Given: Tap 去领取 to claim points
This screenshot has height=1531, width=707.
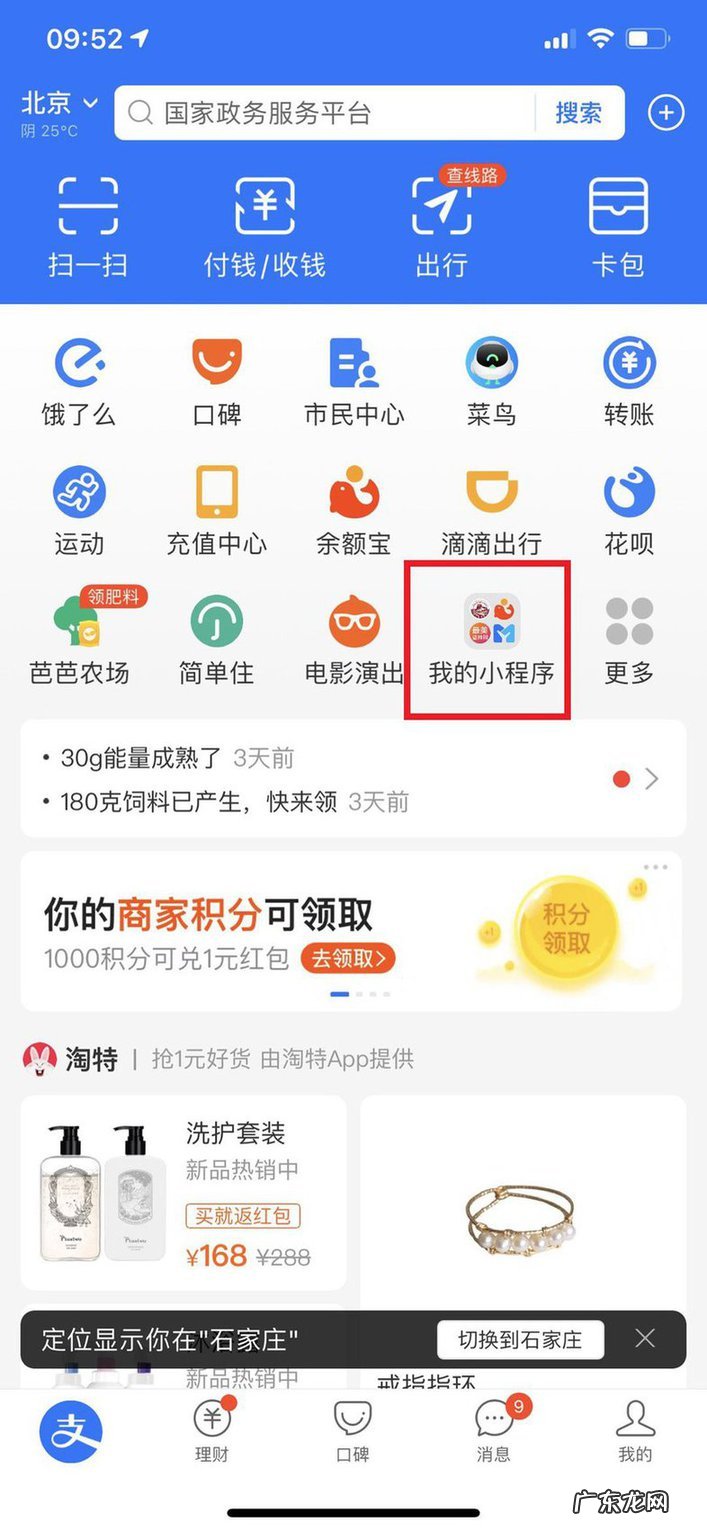Looking at the screenshot, I should click(348, 959).
